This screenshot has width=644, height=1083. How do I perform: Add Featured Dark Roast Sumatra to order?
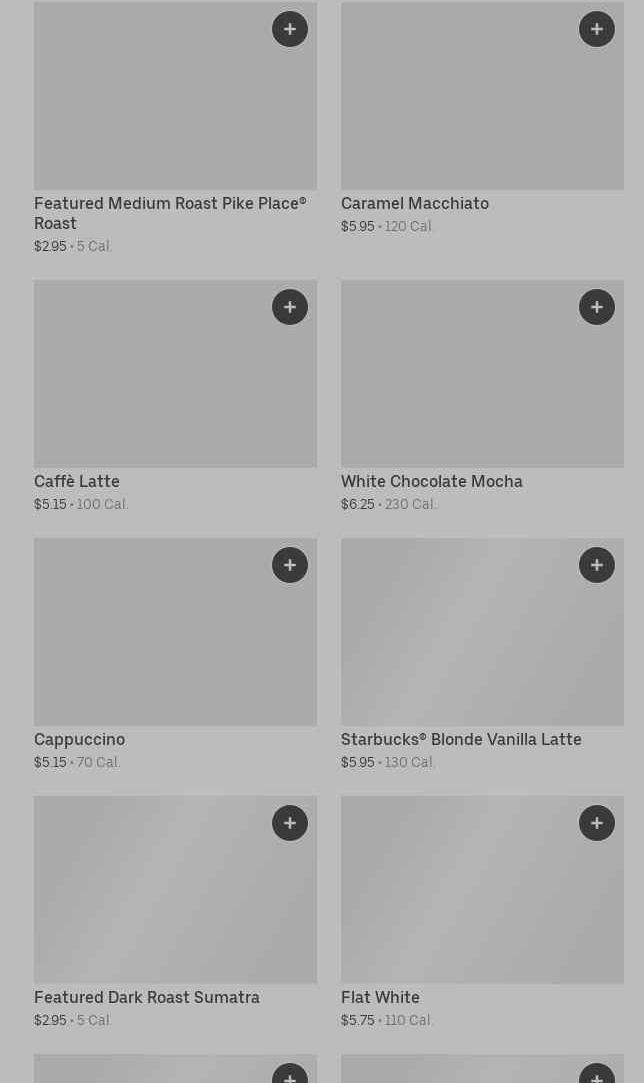click(290, 823)
